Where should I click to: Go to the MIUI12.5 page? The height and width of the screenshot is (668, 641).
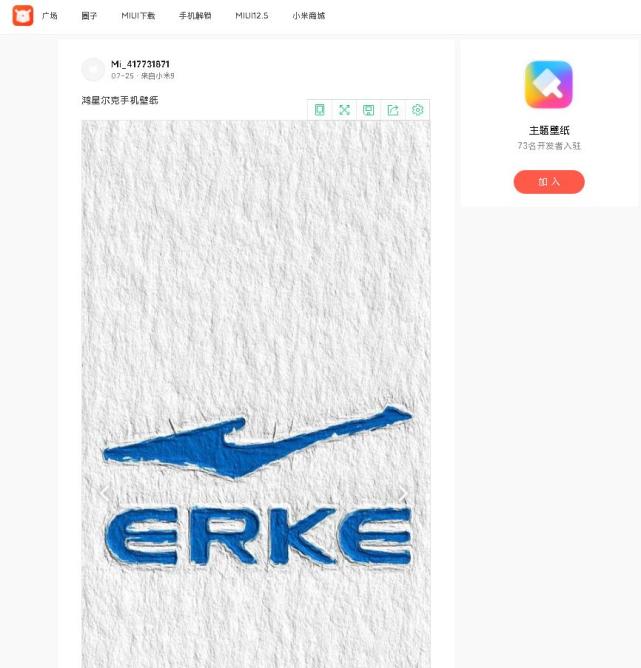click(251, 16)
